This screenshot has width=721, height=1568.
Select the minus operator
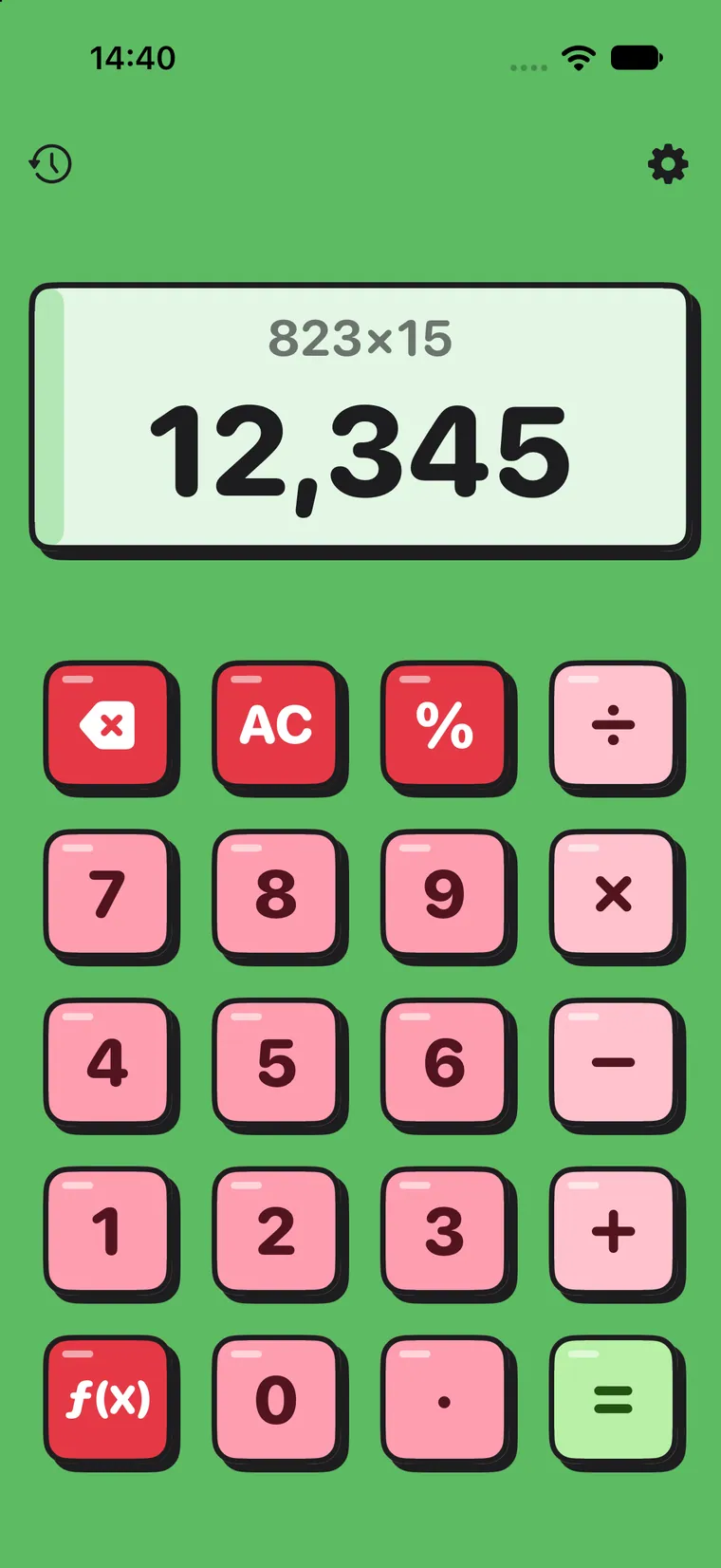(614, 1062)
